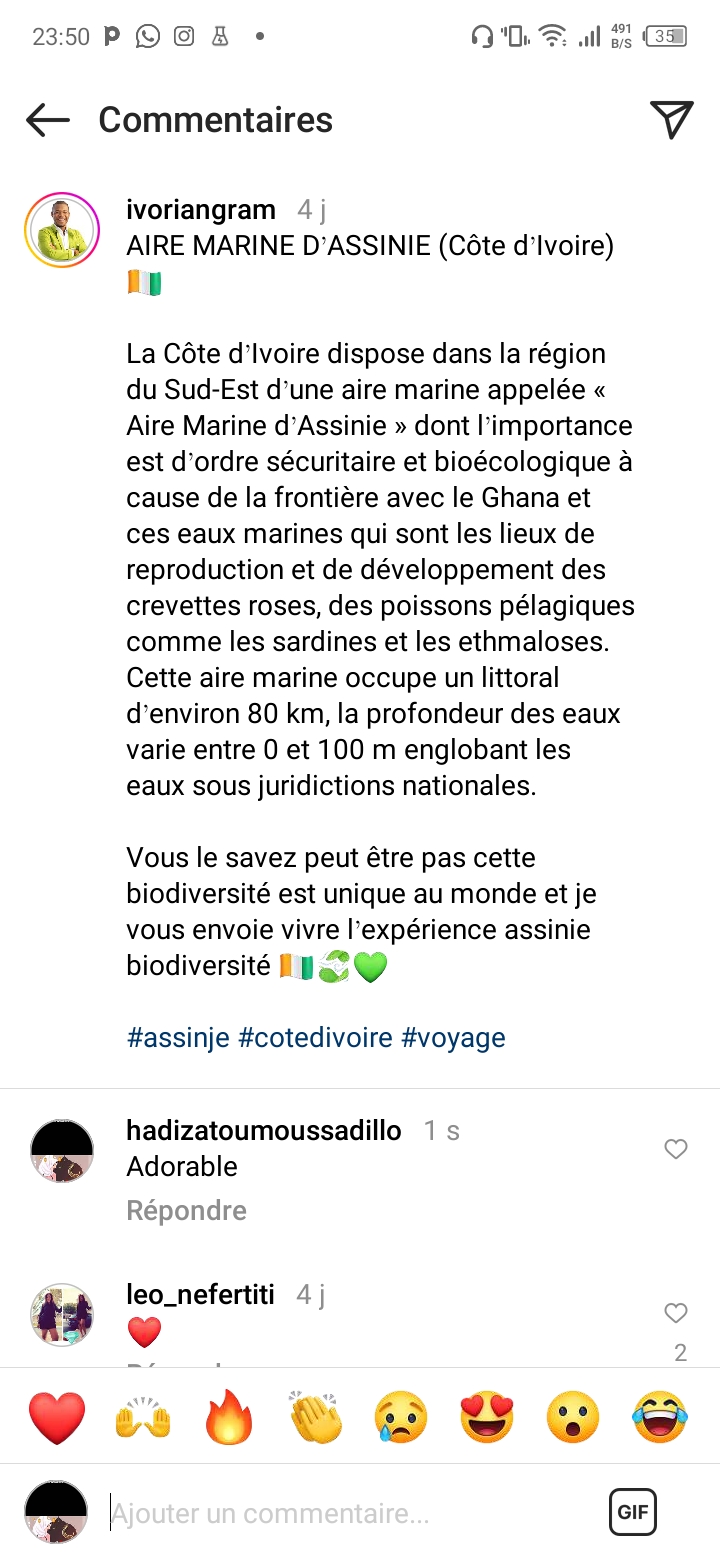Share the post via the paper plane icon

click(672, 120)
